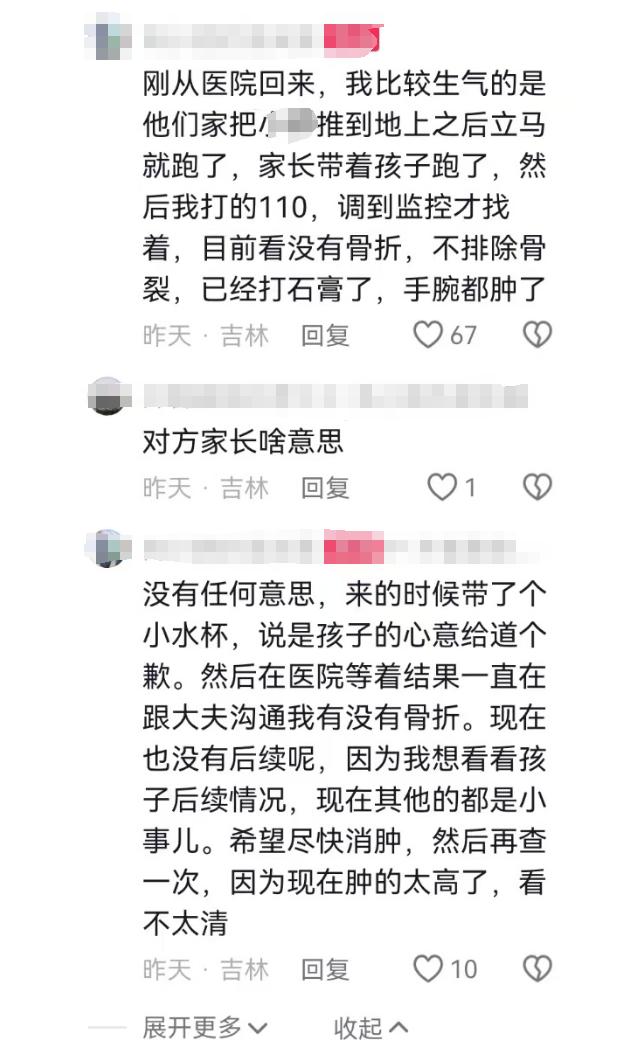Open avatar of the 没有任何意思 commenter

(x=107, y=547)
